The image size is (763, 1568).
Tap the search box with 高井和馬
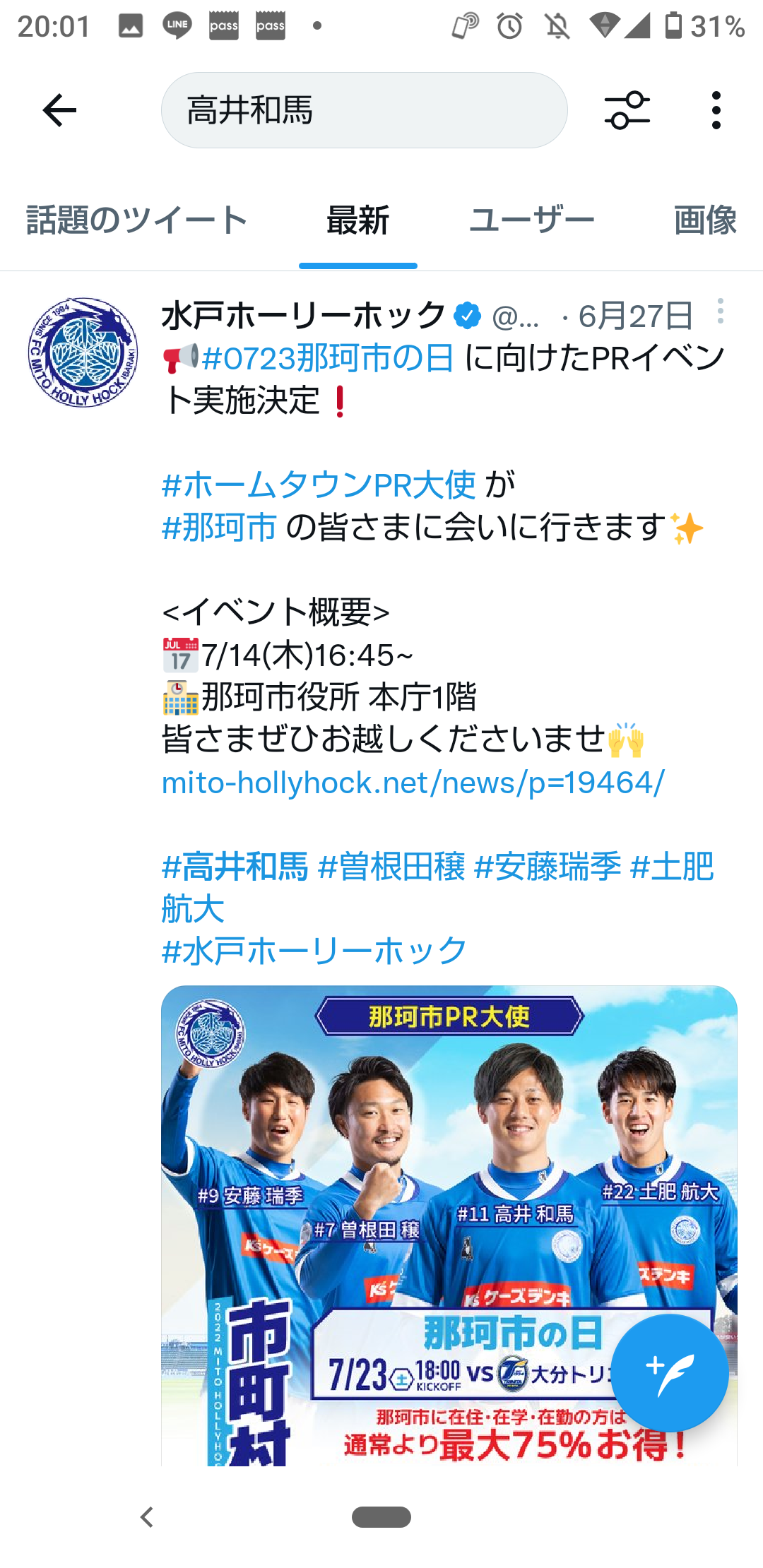pyautogui.click(x=364, y=110)
